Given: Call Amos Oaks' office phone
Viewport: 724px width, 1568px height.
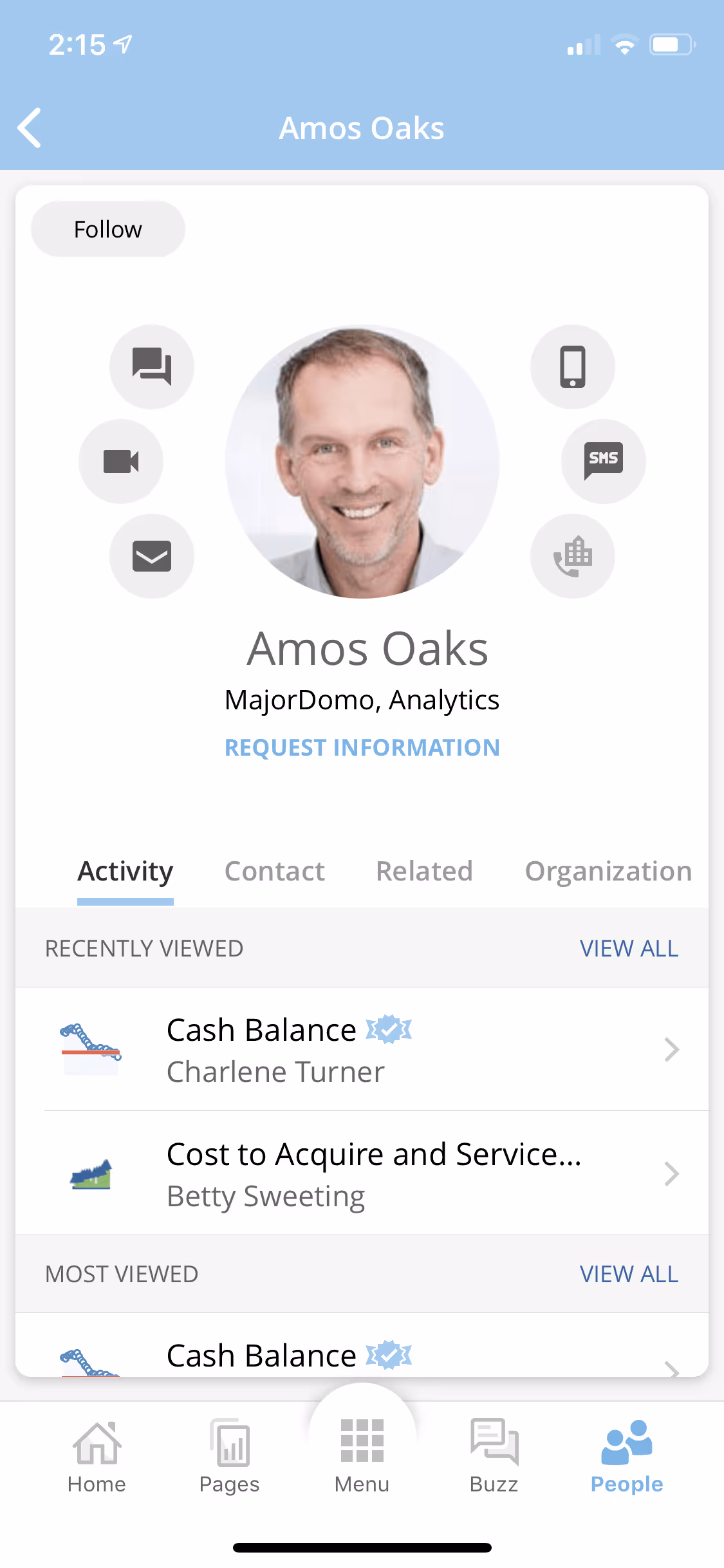Looking at the screenshot, I should click(572, 555).
